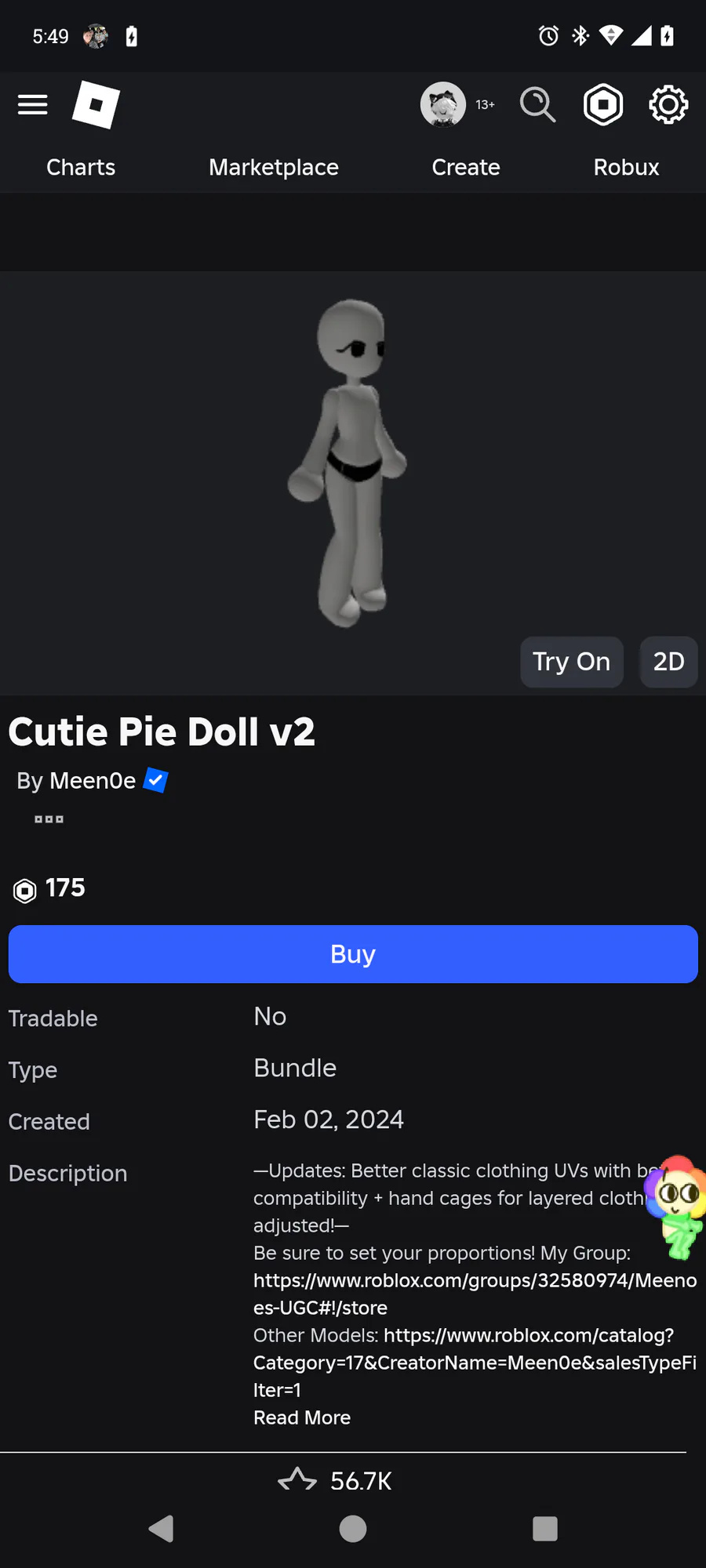Switch to Marketplace
Viewport: 706px width, 1568px height.
tap(274, 167)
